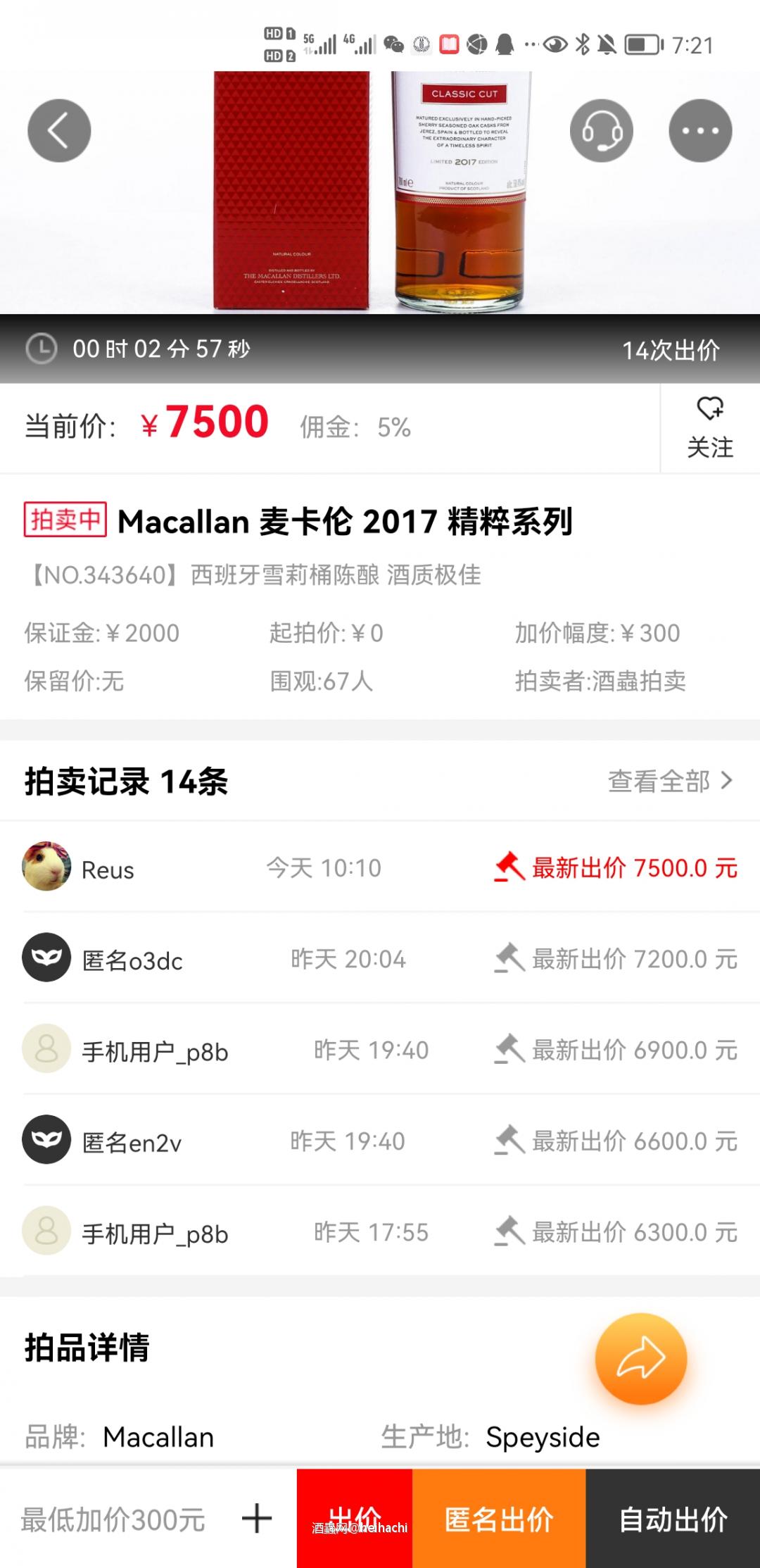Toggle 关注 to follow this auction
The width and height of the screenshot is (760, 1568).
click(711, 446)
